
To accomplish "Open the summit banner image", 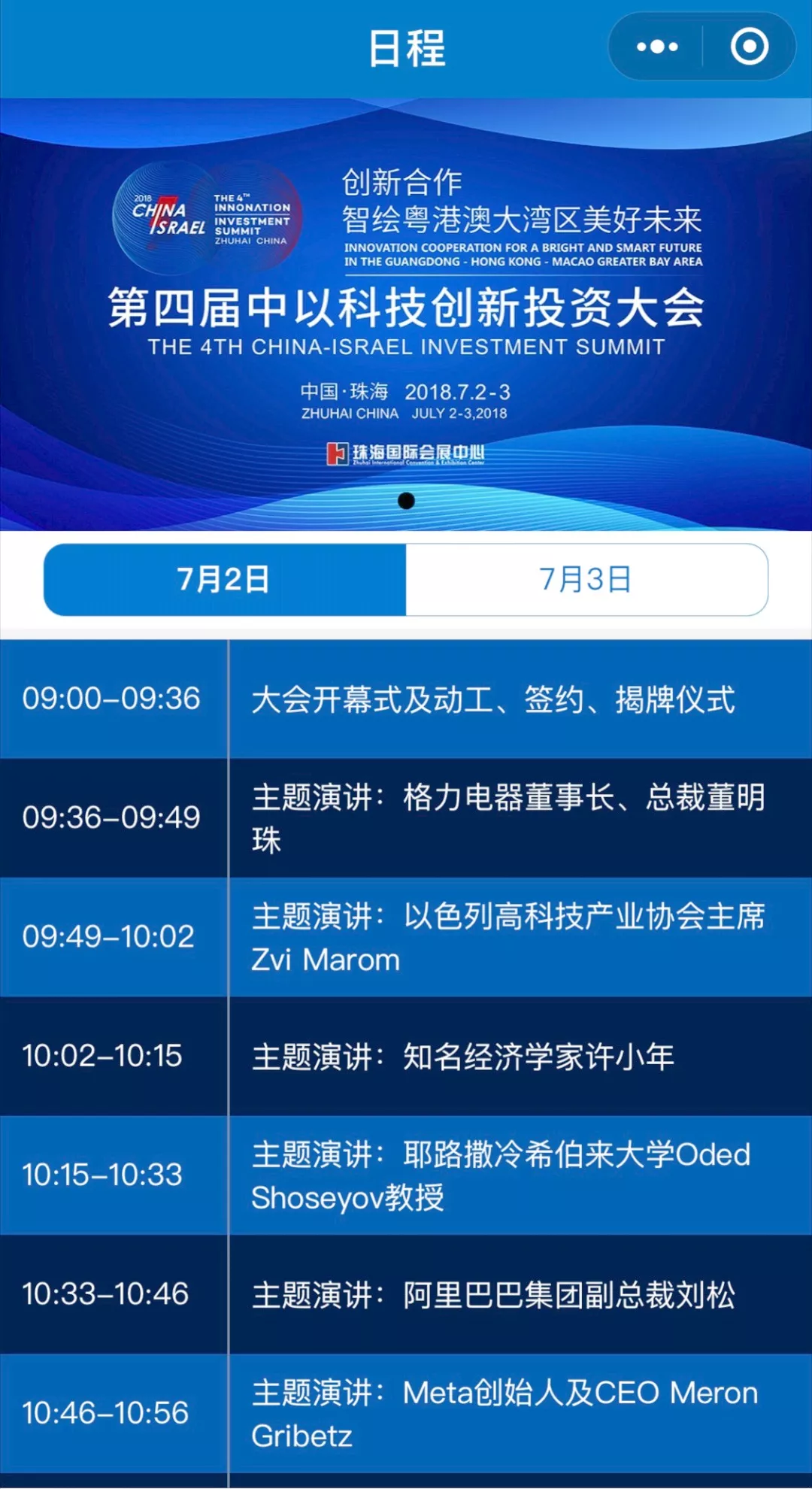I will pos(406,316).
